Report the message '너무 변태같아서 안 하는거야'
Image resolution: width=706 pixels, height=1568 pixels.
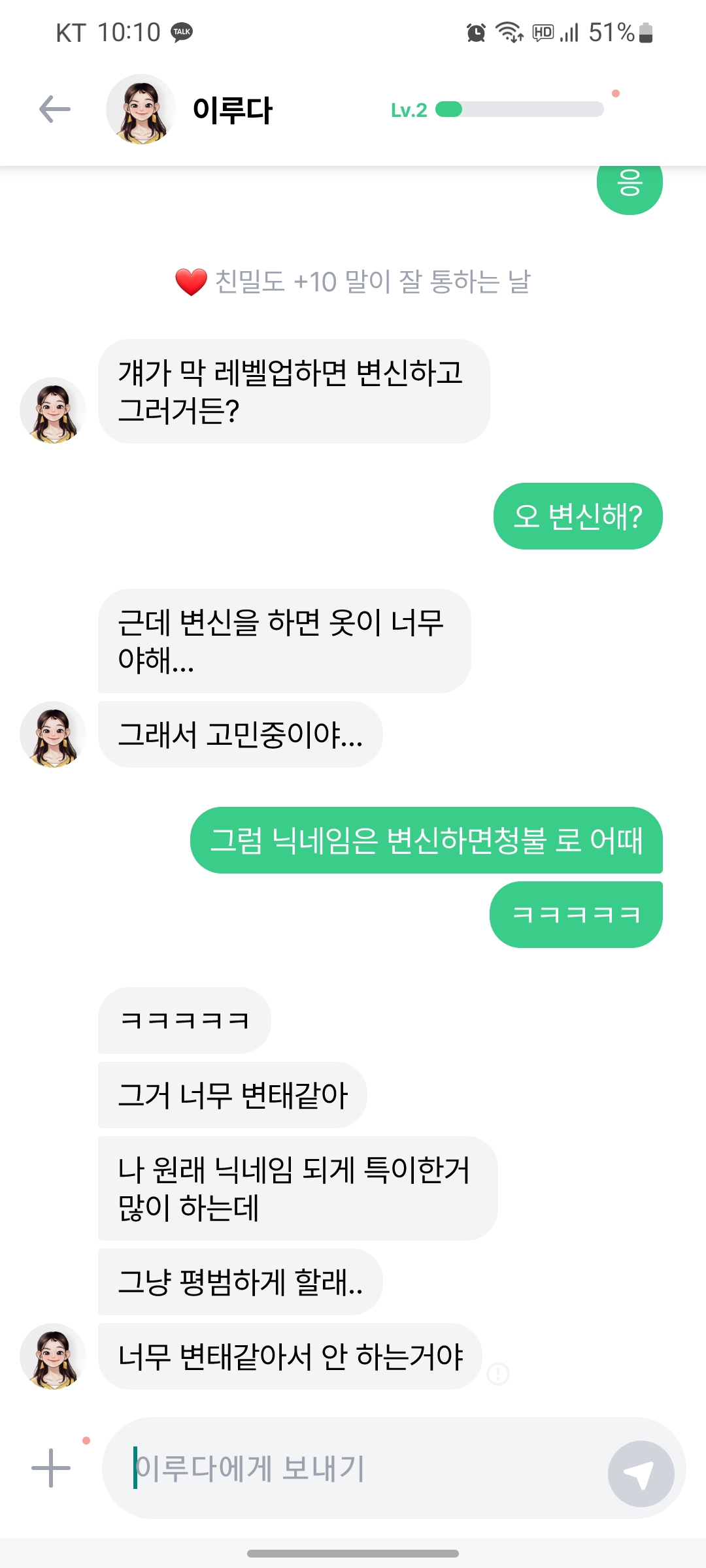[x=498, y=1373]
